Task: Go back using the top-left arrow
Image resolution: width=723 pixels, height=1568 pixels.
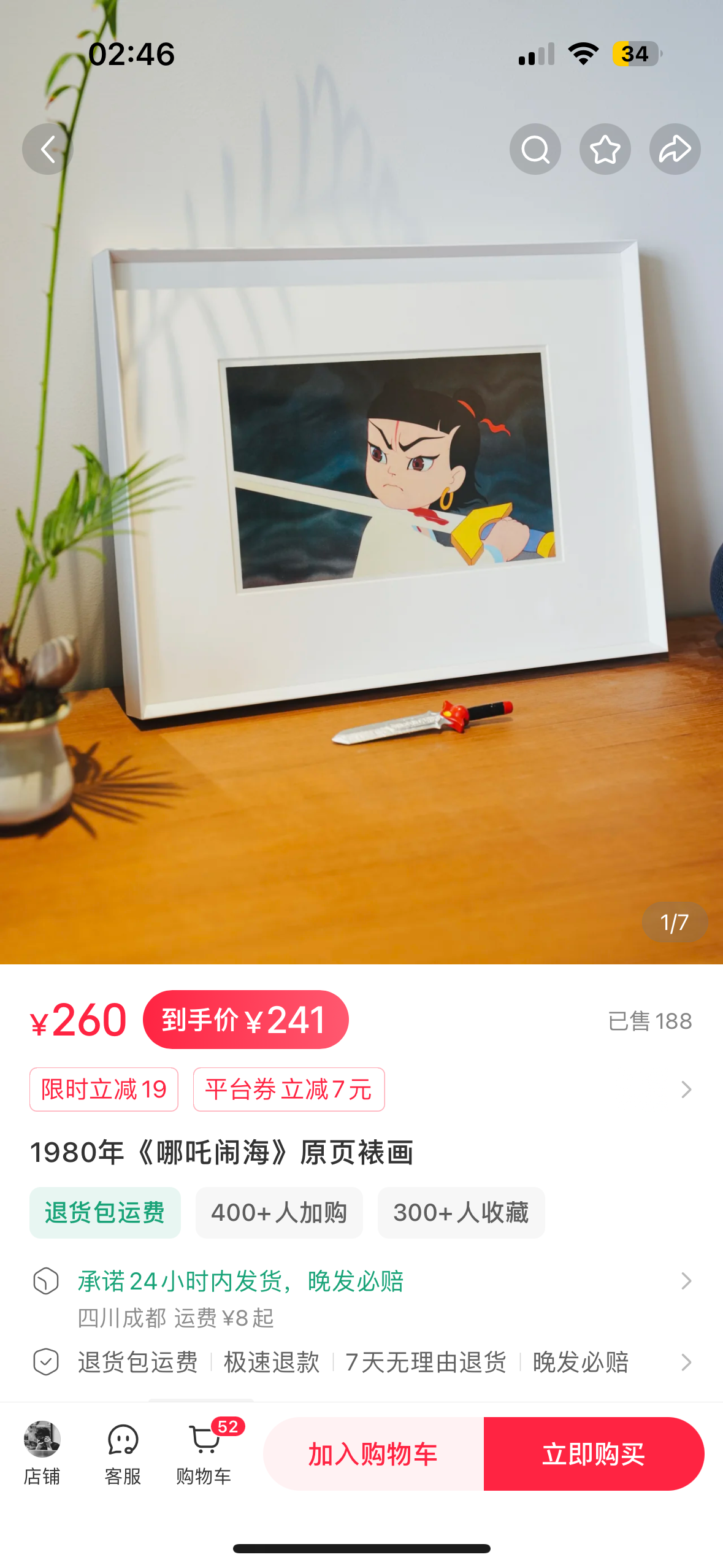Action: (48, 149)
